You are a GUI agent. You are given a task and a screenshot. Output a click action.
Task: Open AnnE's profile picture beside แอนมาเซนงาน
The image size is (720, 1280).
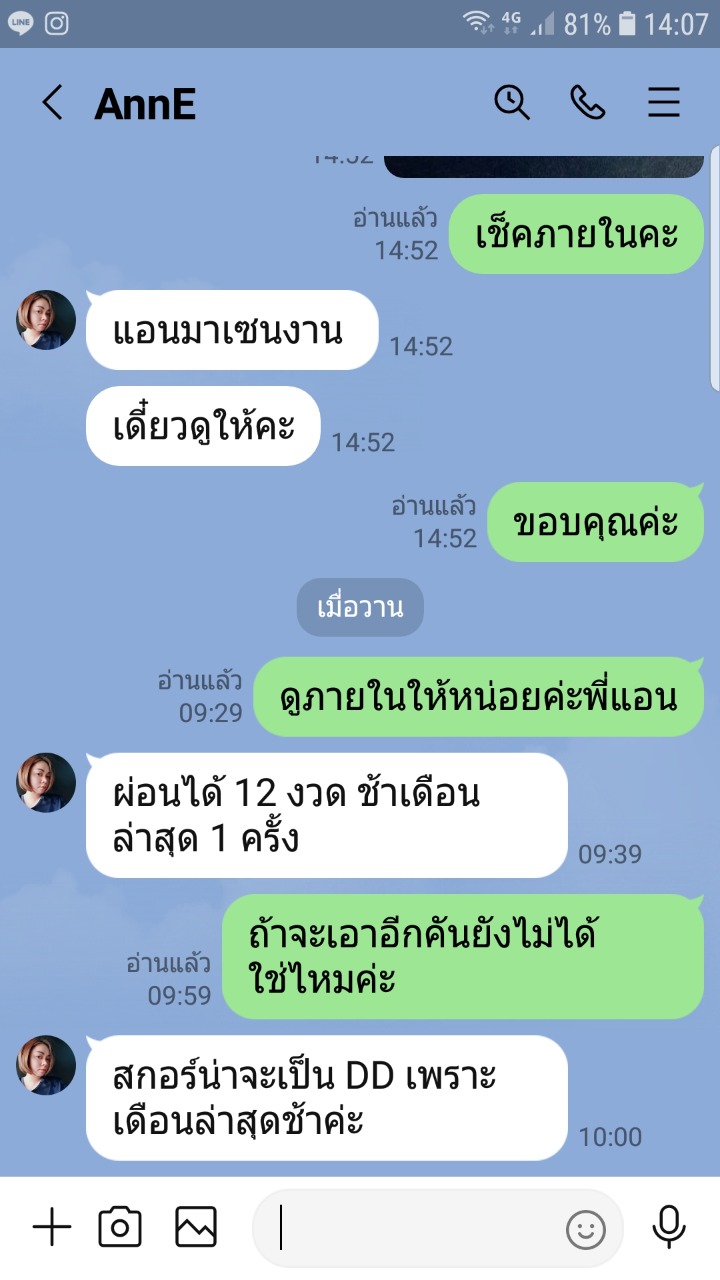(46, 320)
